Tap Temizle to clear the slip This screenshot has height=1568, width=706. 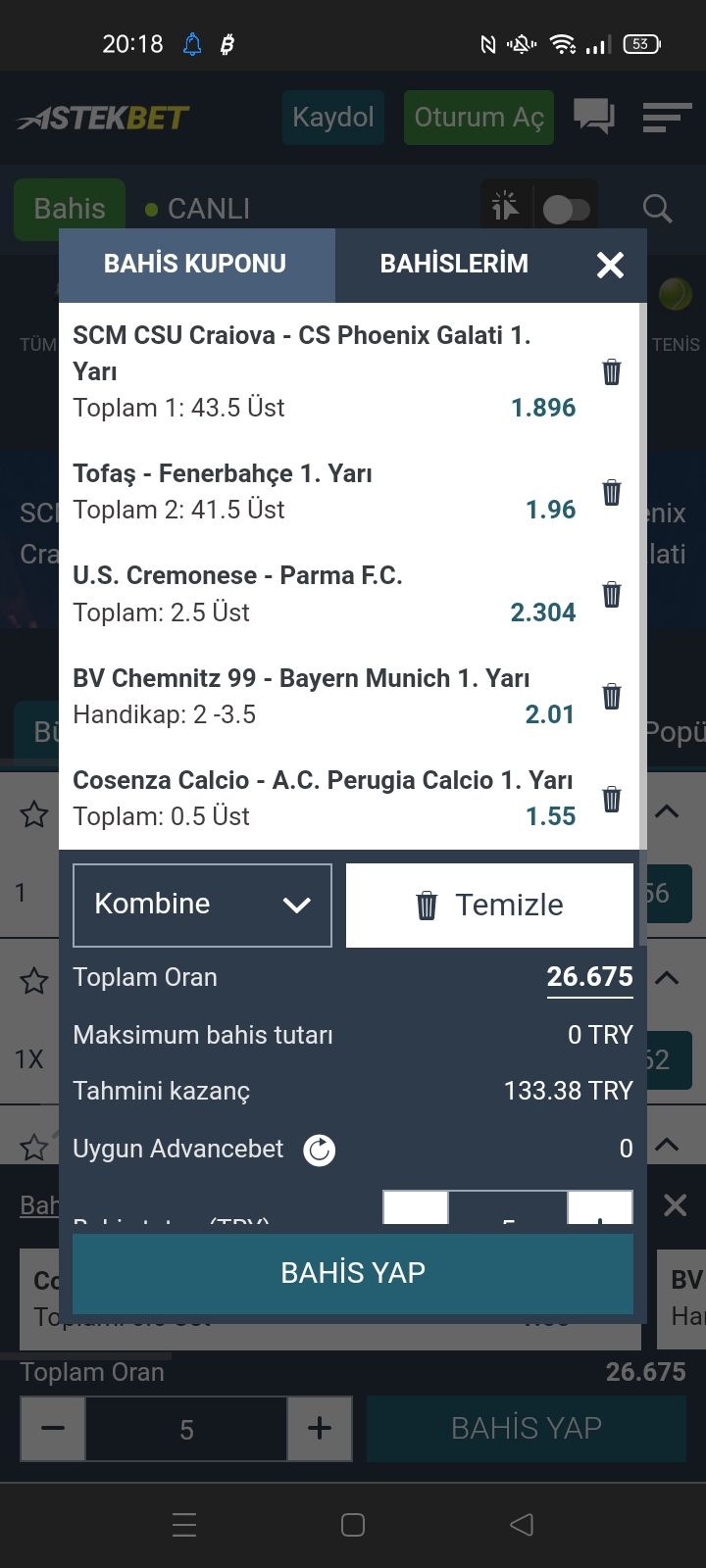point(489,905)
